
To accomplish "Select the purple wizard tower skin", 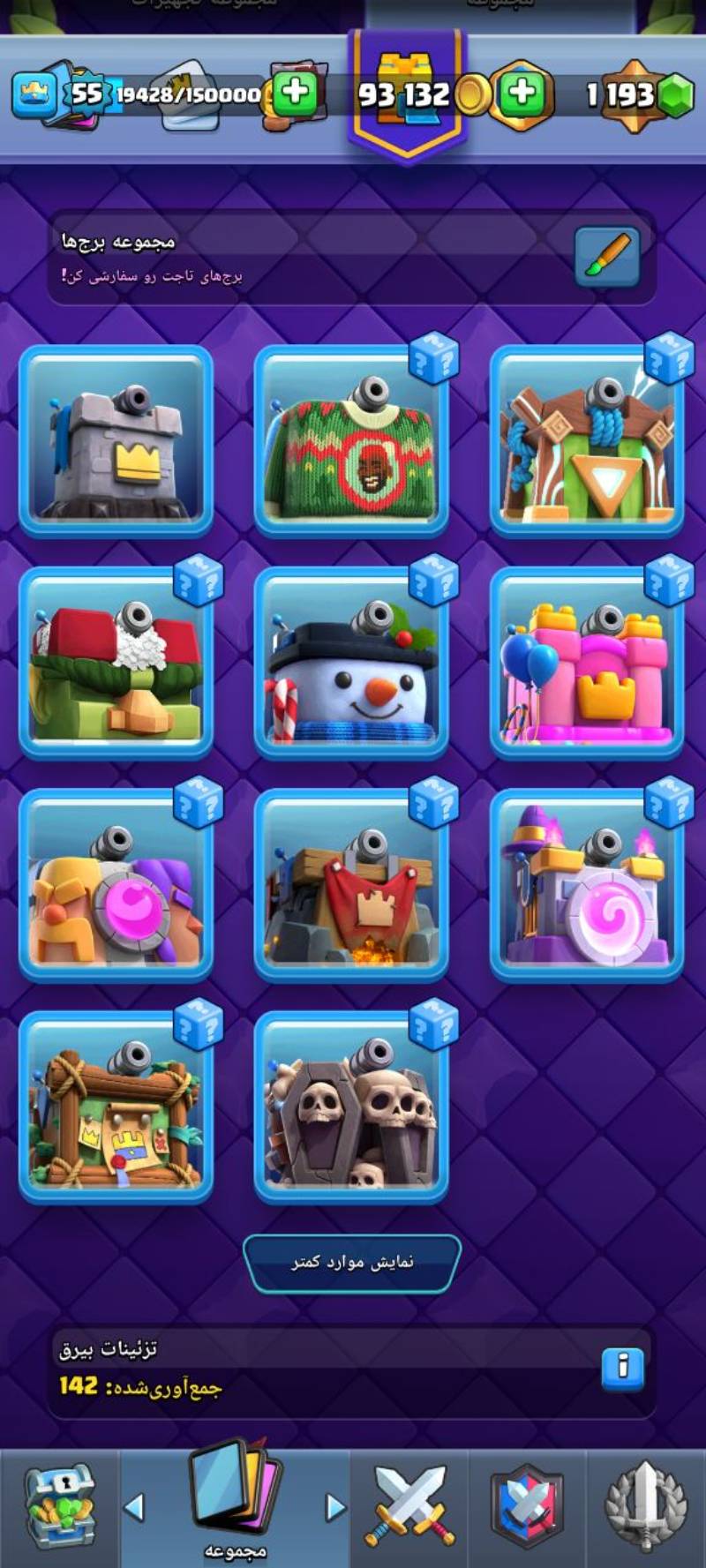I will [x=587, y=885].
